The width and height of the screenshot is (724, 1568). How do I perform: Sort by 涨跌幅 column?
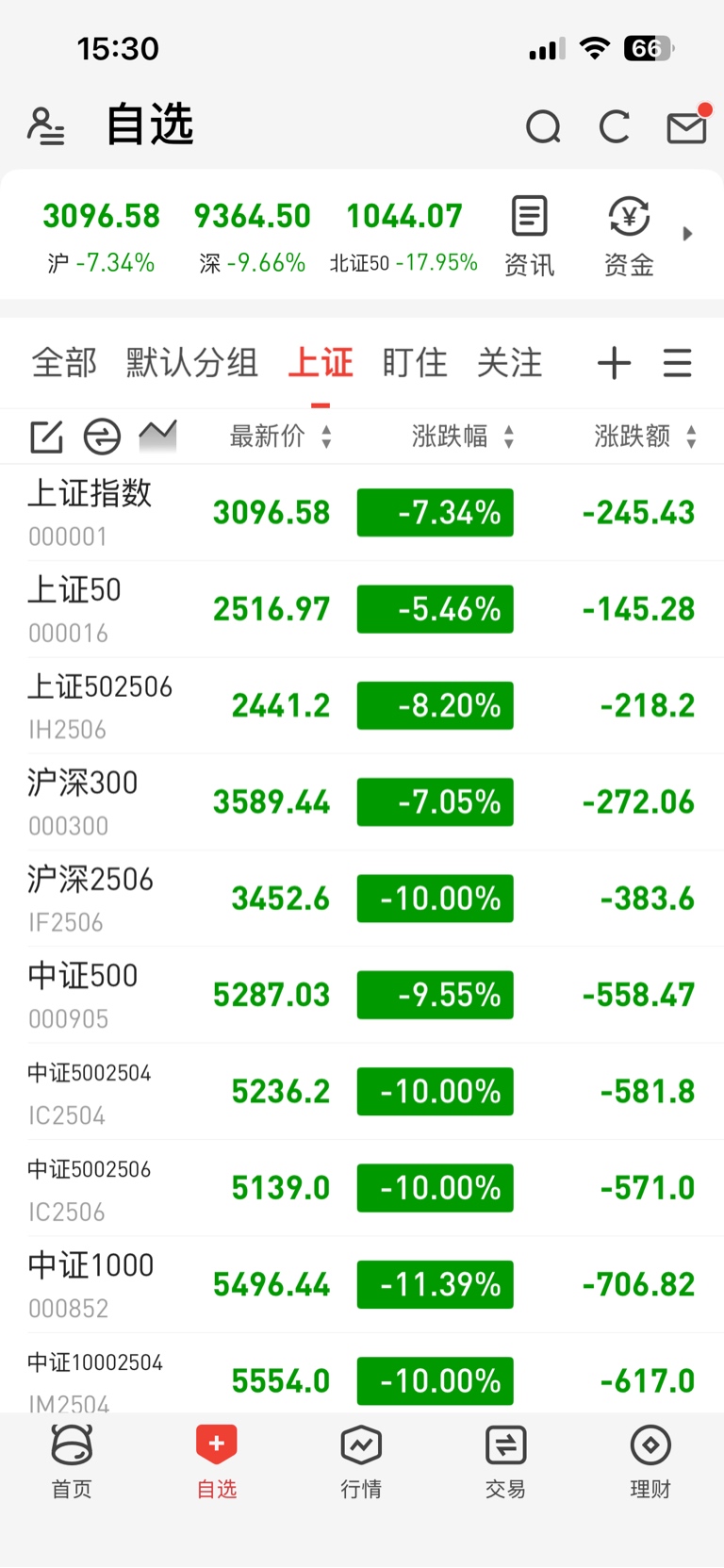(463, 436)
